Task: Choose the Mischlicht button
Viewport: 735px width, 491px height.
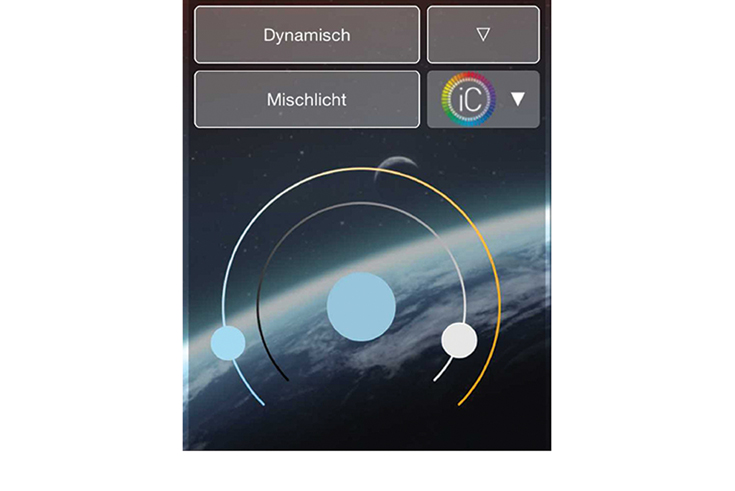Action: tap(306, 100)
